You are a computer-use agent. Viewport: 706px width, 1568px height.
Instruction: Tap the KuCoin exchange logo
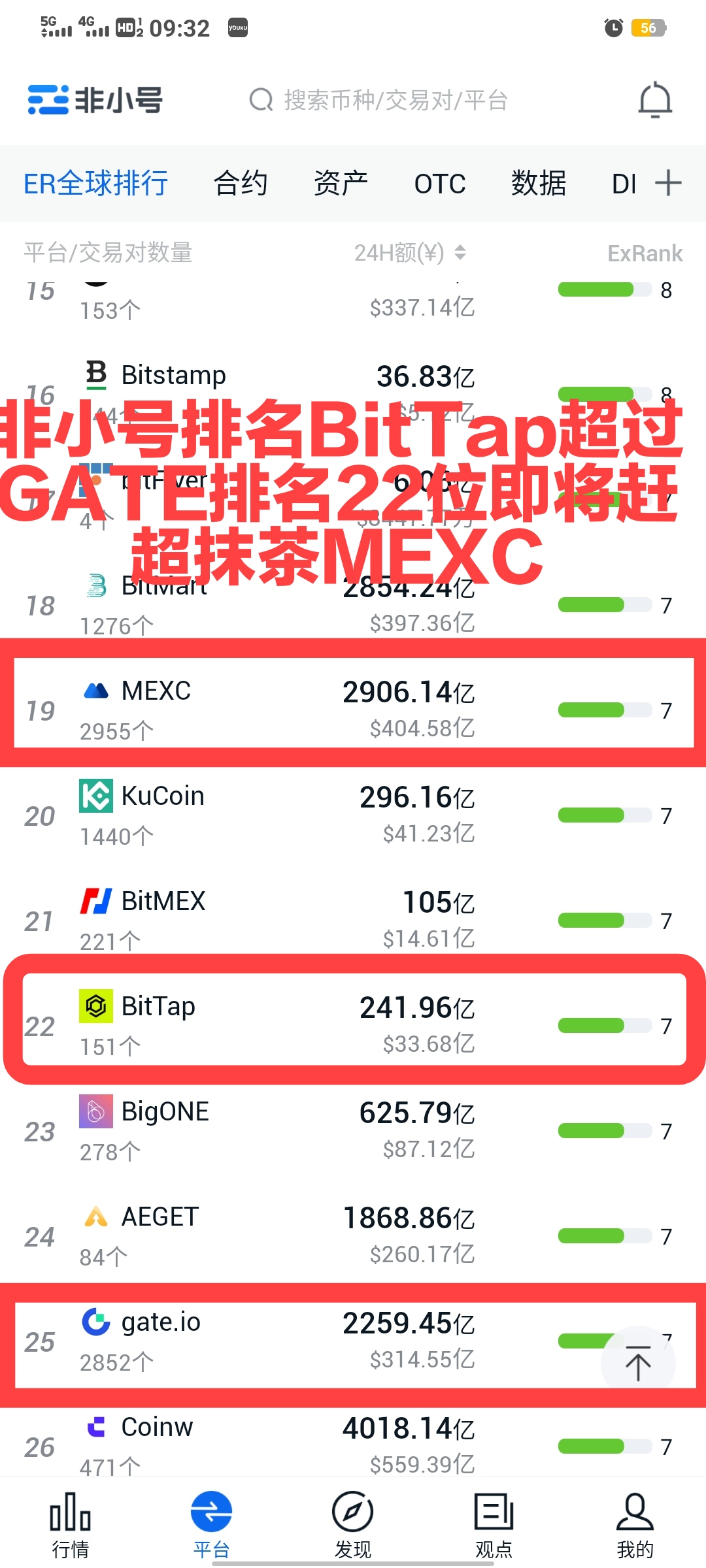[95, 796]
